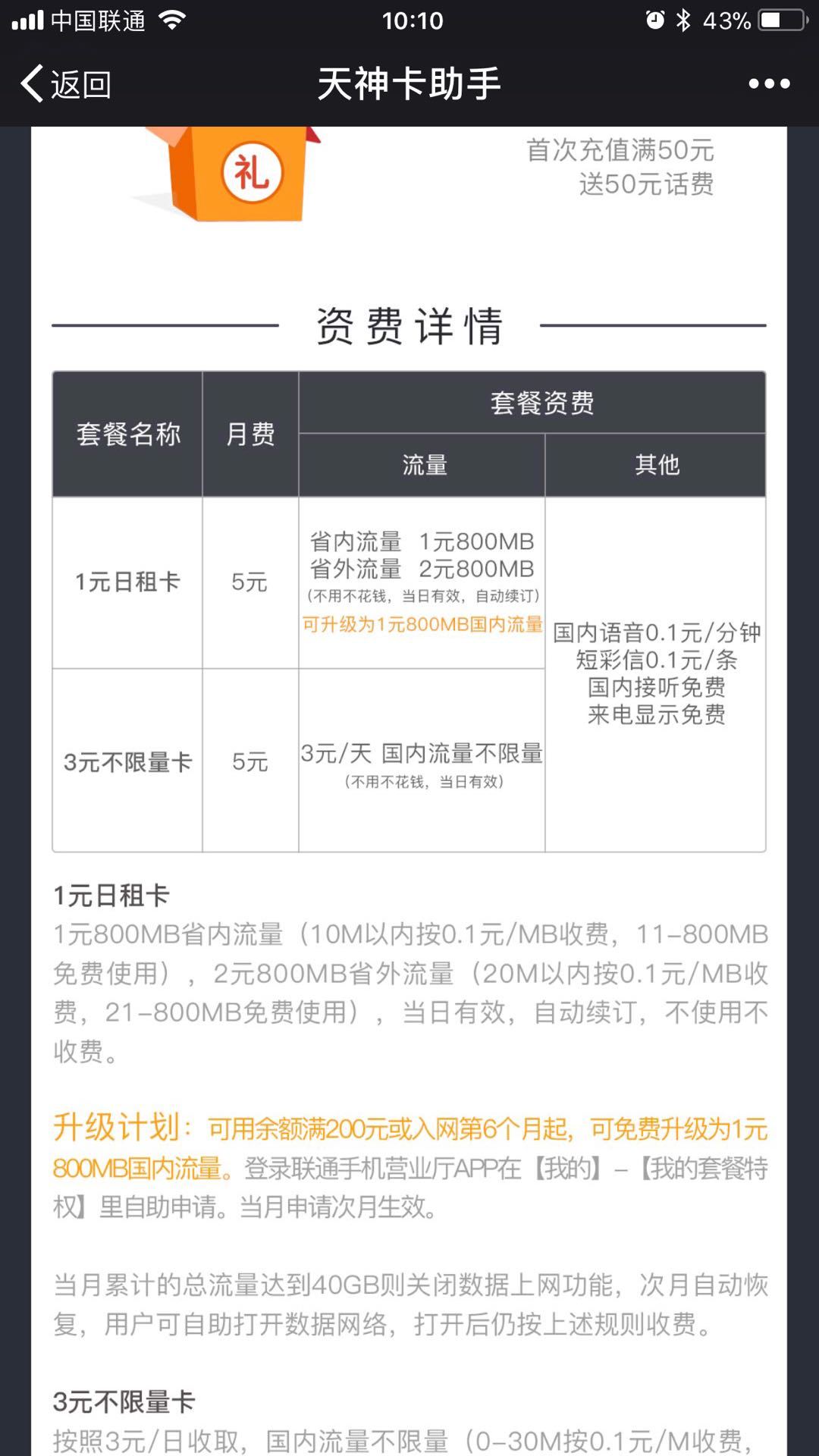
Task: Open the three-dot overflow menu
Action: click(769, 83)
